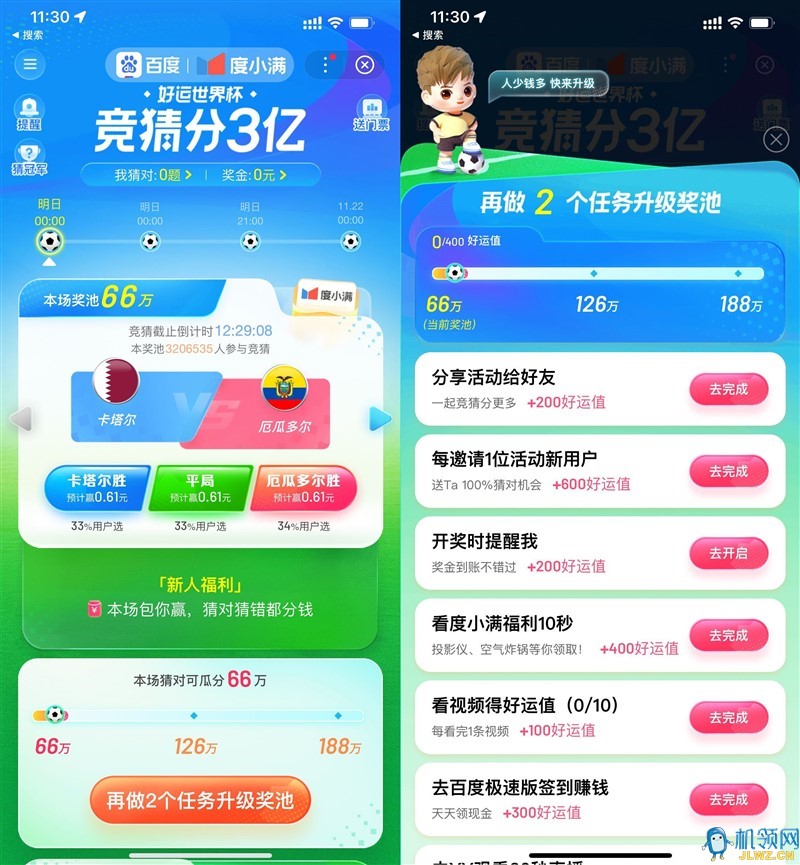The width and height of the screenshot is (800, 865).
Task: Tap 去完成 for 每邀请1位活动新用户
Action: (x=728, y=471)
